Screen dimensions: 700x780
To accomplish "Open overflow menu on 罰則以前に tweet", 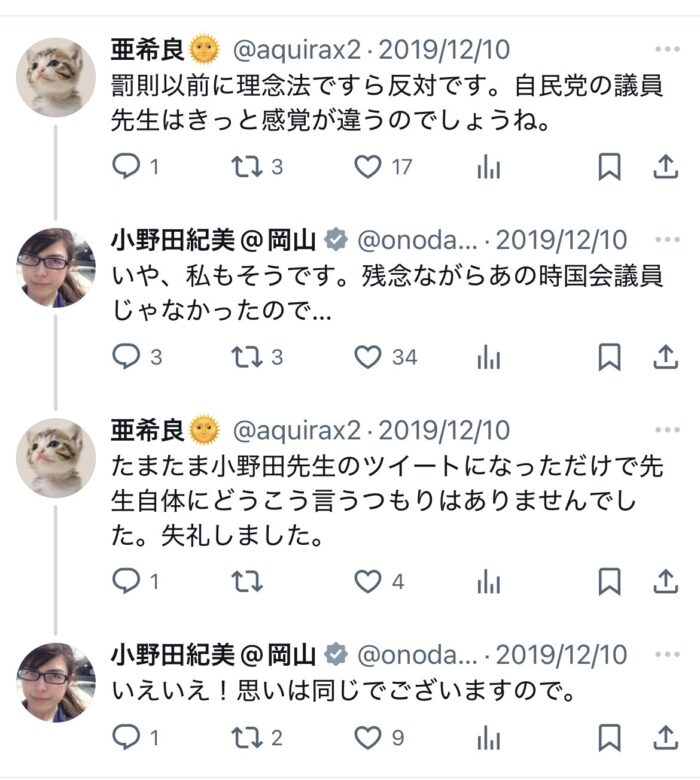I will pos(666,48).
